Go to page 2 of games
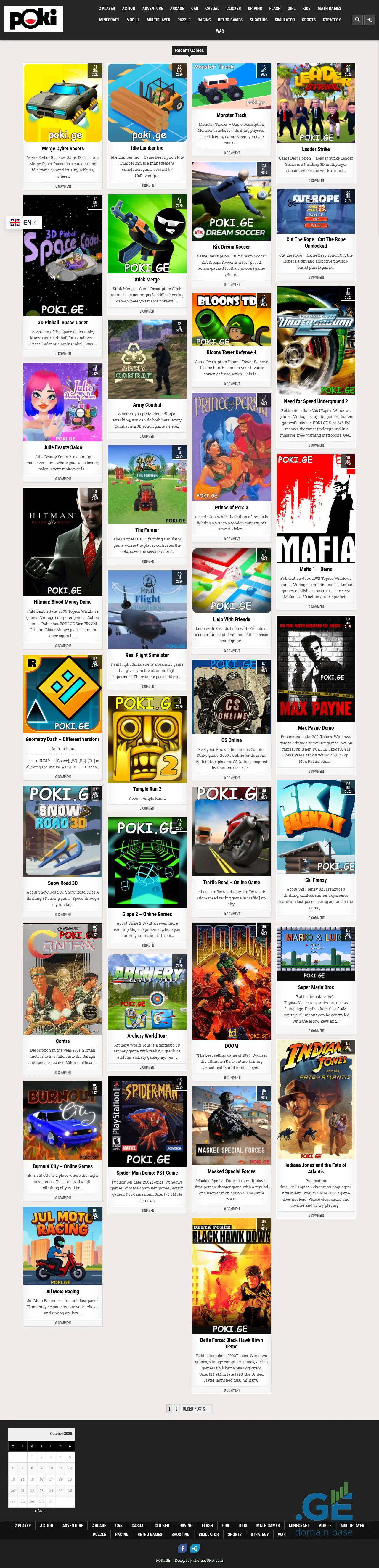This screenshot has height=1568, width=379. point(177,1408)
